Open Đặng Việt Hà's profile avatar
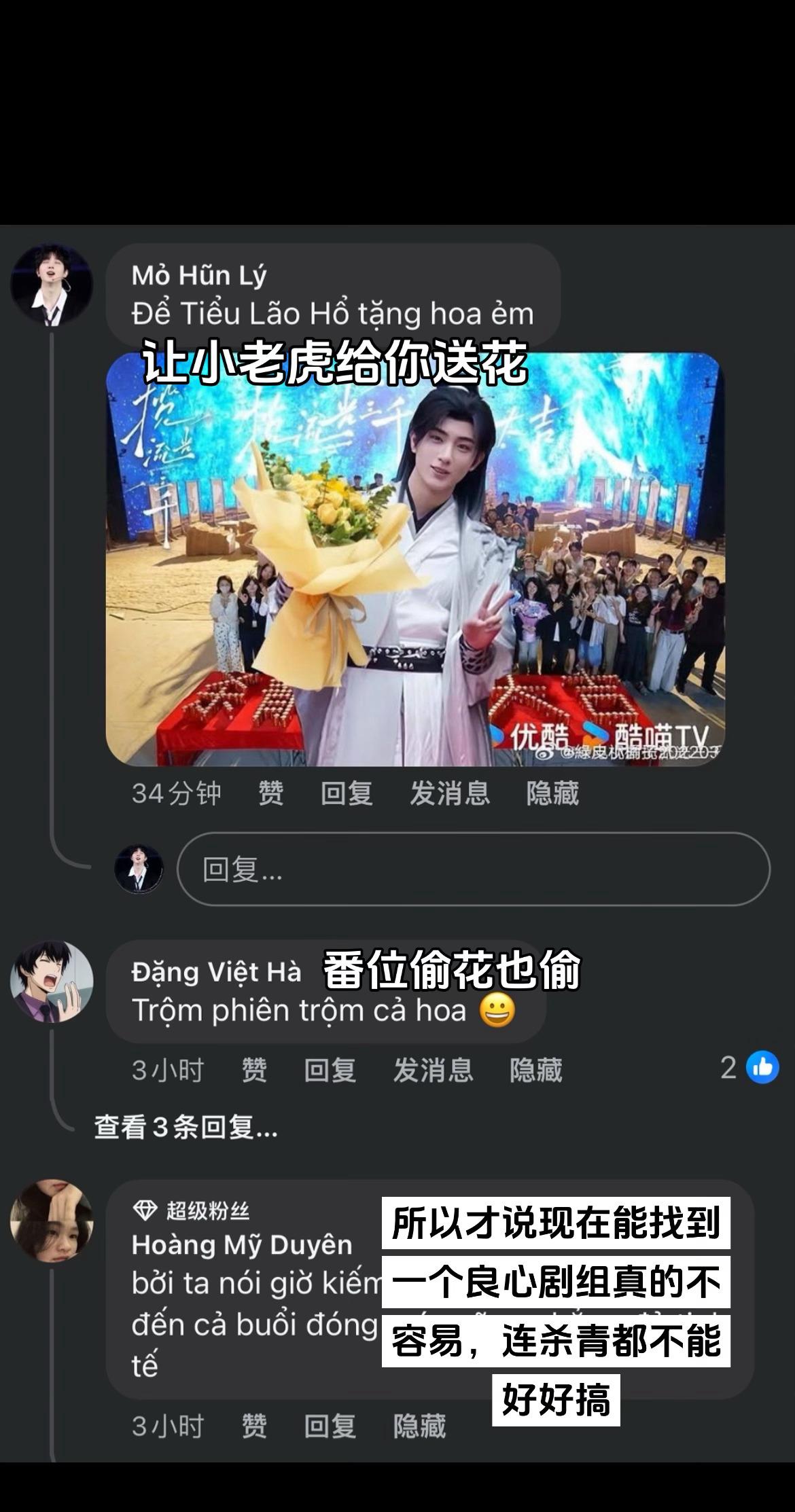795x1512 pixels. [x=52, y=981]
